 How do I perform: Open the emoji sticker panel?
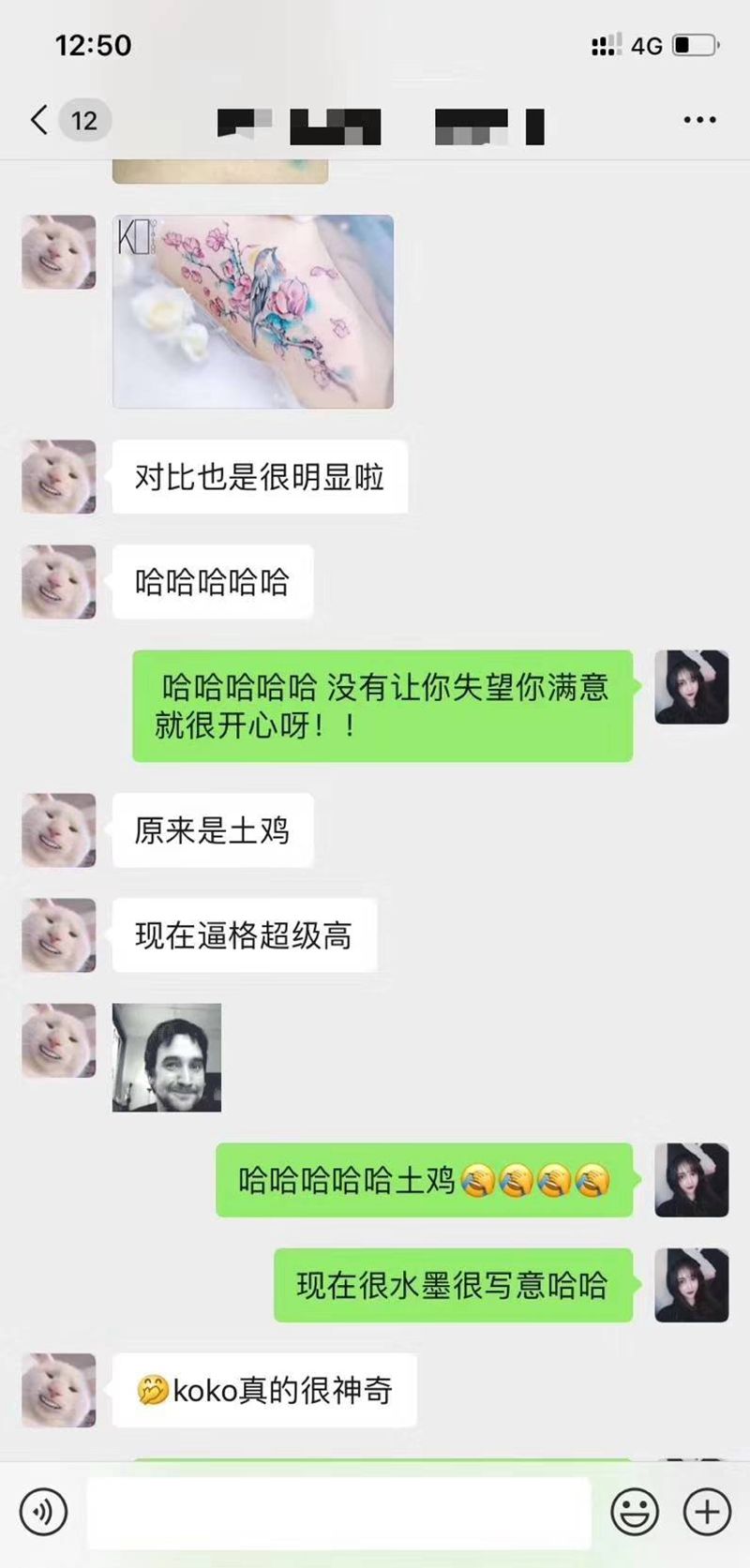635,1511
